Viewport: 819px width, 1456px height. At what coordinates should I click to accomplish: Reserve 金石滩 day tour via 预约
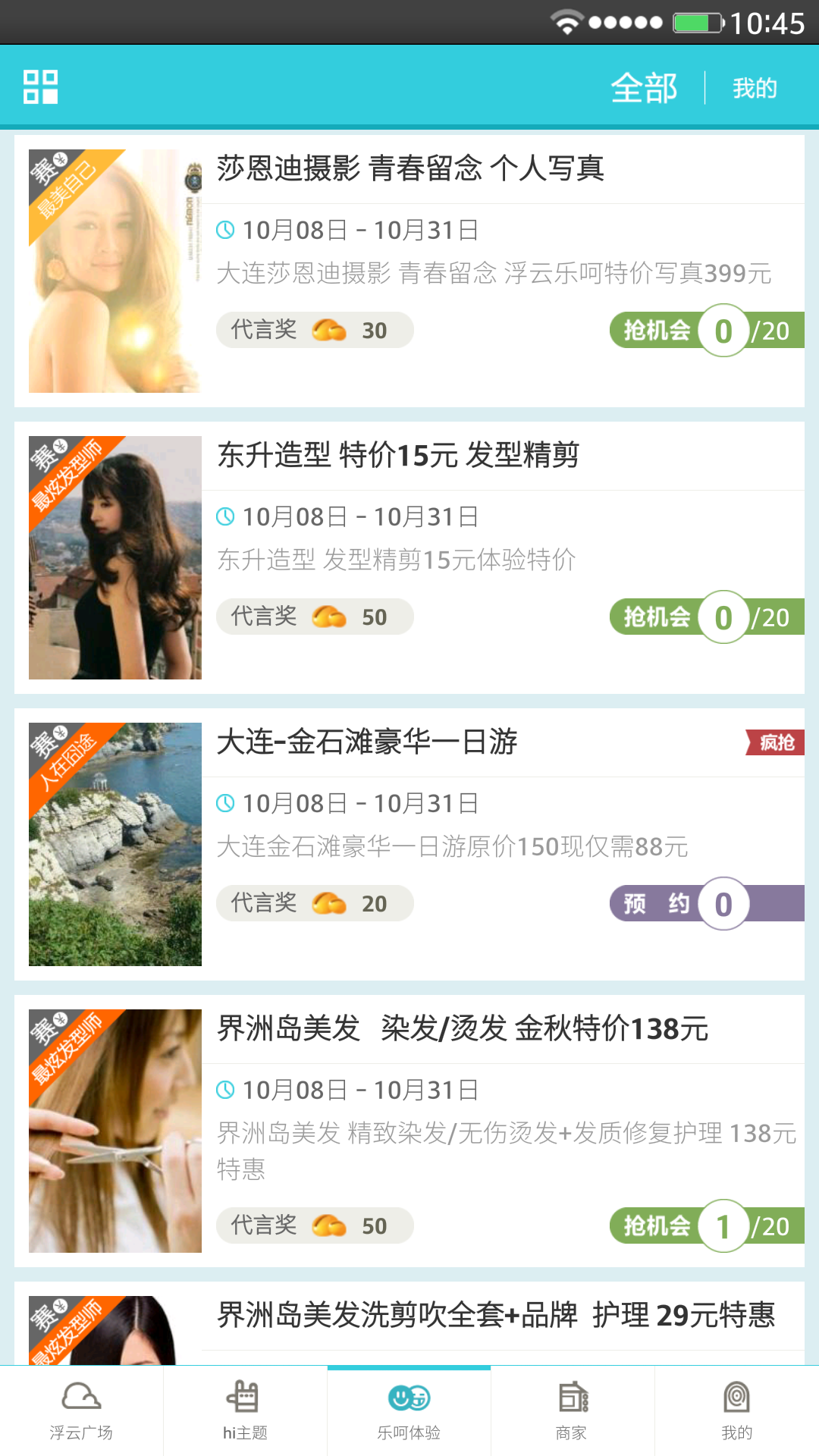pyautogui.click(x=706, y=904)
